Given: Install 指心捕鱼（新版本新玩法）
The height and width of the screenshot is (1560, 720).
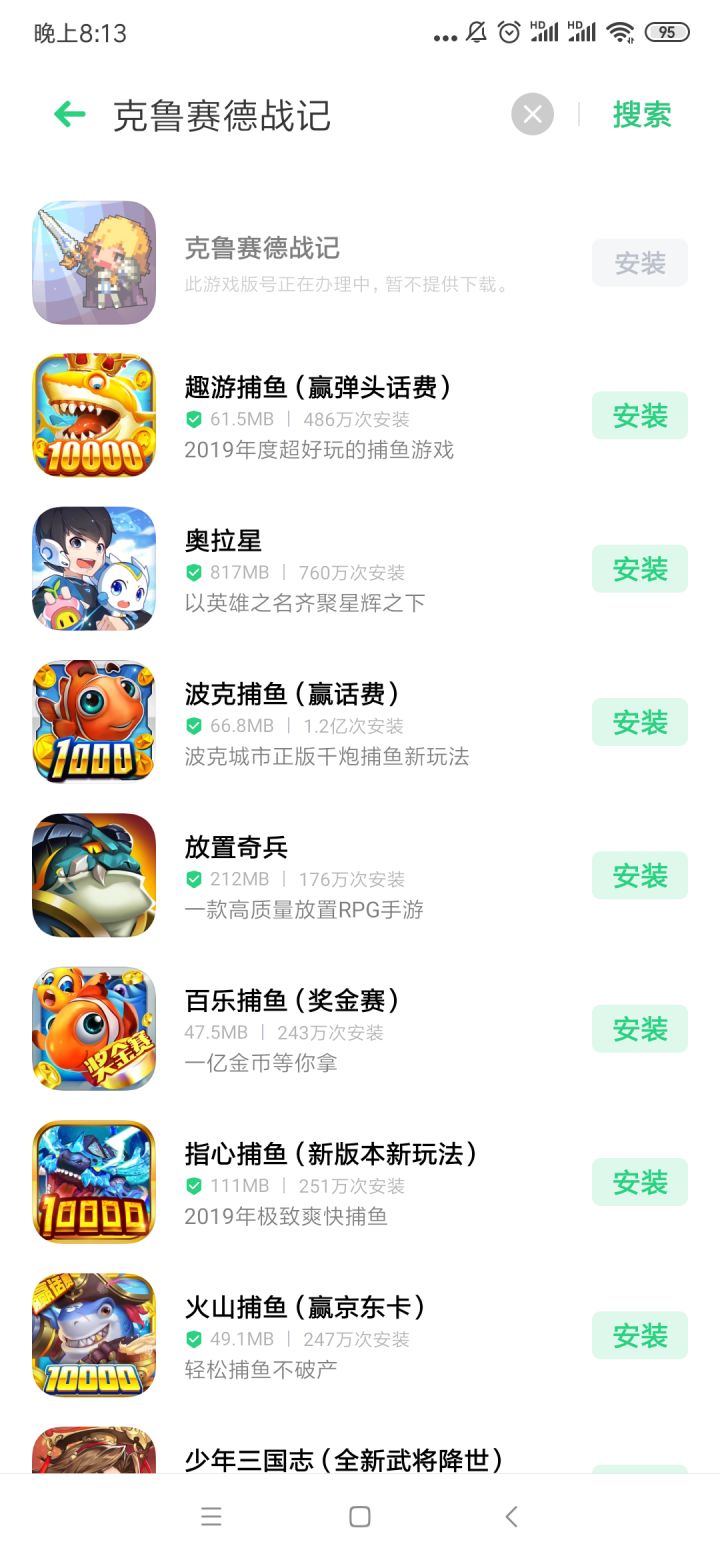Looking at the screenshot, I should coord(639,1182).
